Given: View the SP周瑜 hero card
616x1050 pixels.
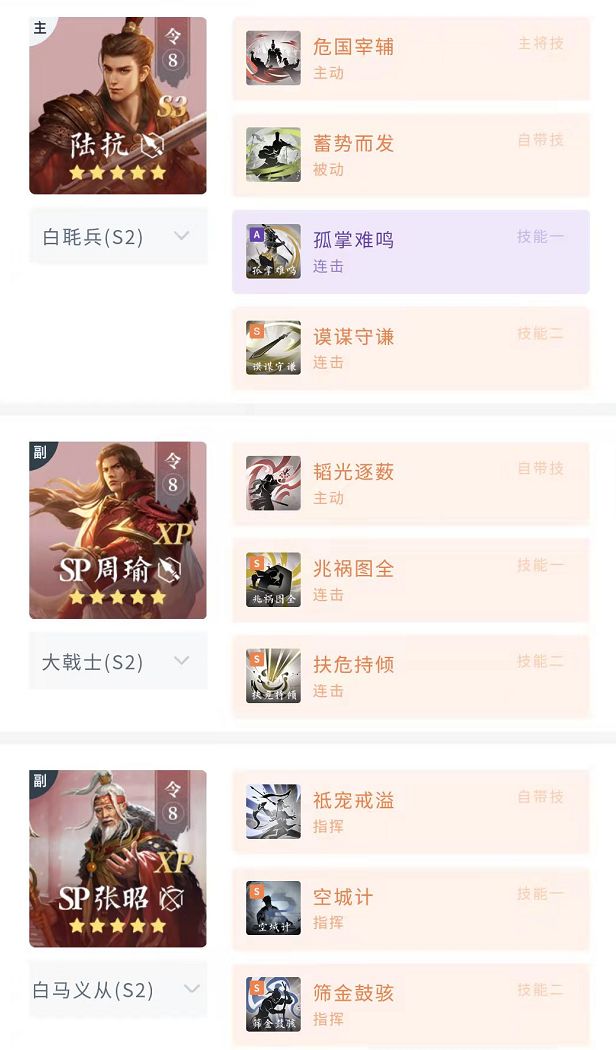Looking at the screenshot, I should coord(118,530).
